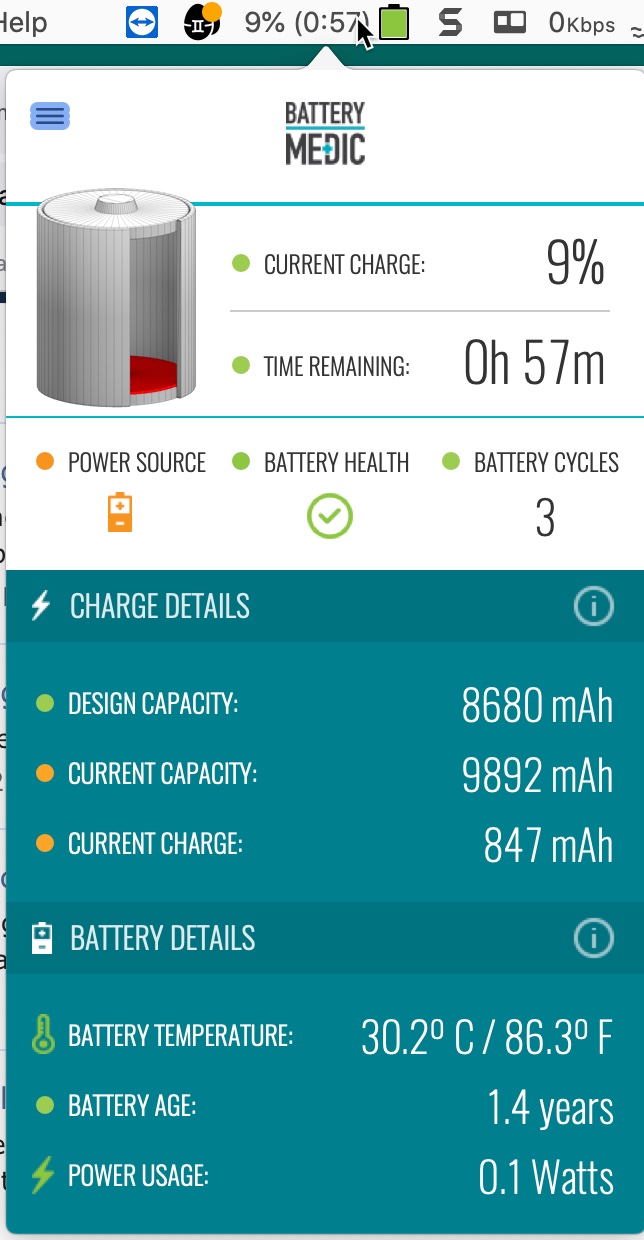The image size is (644, 1240).
Task: Open TeamViewer from the menu bar
Action: (142, 21)
